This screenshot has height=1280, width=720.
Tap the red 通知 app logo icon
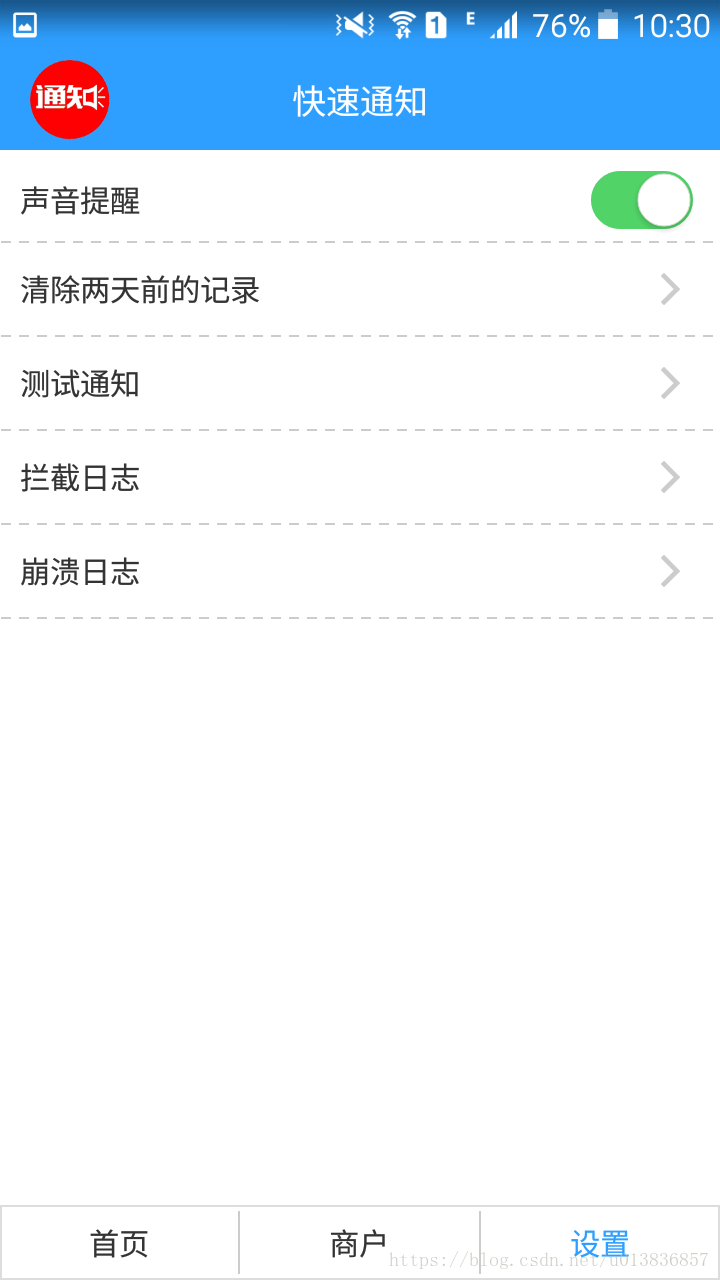pos(68,99)
